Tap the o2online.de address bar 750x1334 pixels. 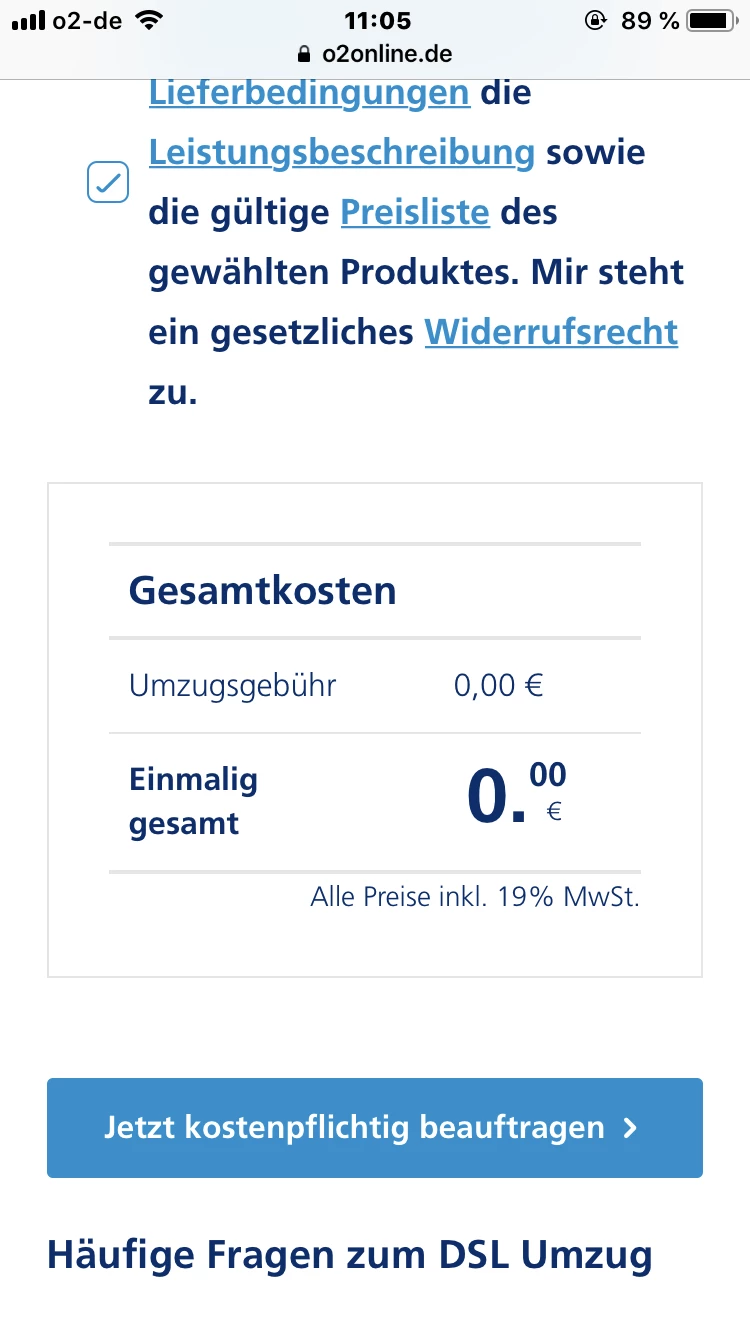click(x=375, y=53)
